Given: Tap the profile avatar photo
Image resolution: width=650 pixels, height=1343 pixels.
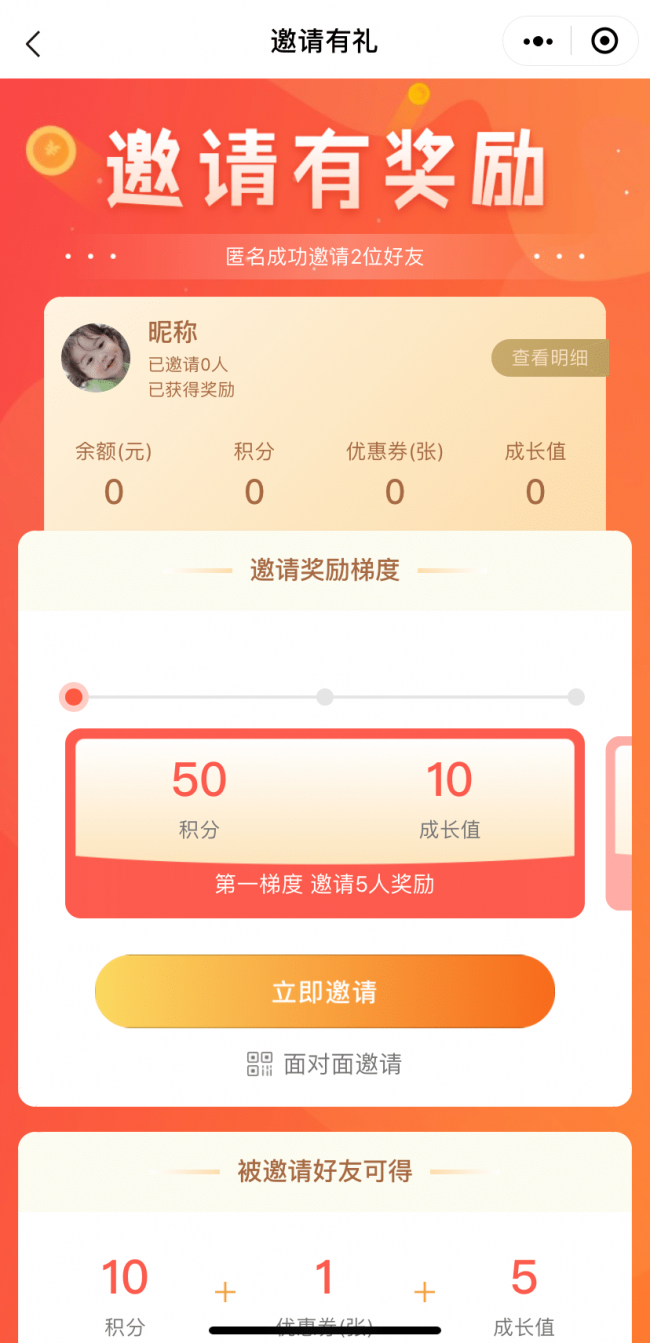Looking at the screenshot, I should click(96, 358).
